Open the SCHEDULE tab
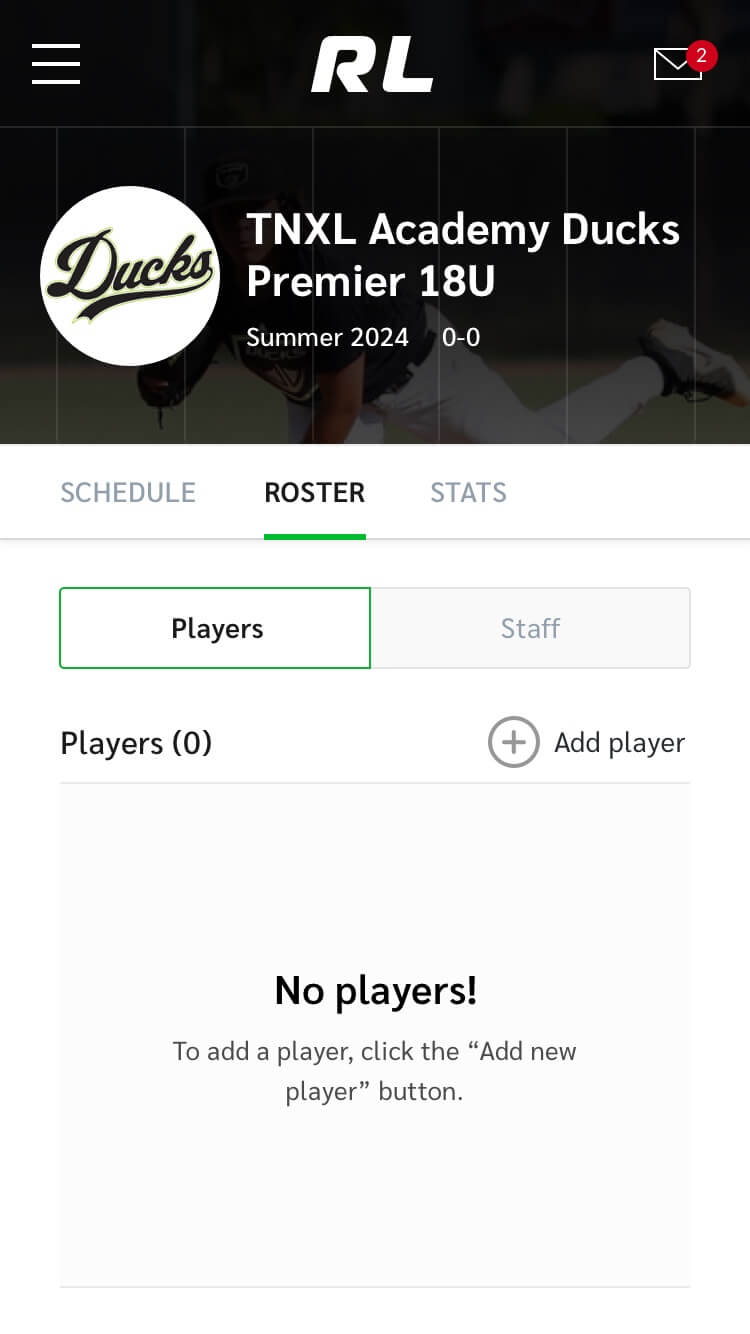The width and height of the screenshot is (750, 1334). coord(128,492)
